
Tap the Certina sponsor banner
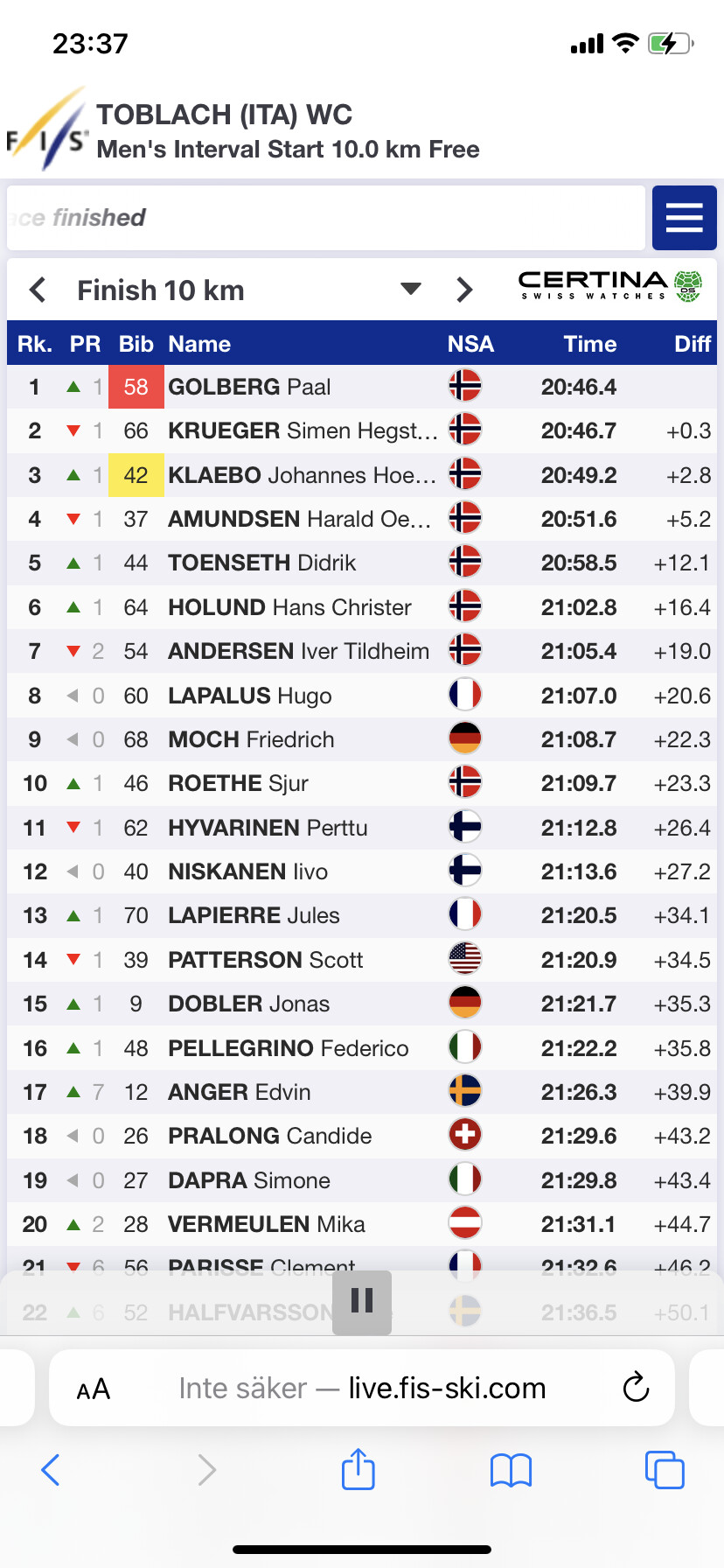610,285
